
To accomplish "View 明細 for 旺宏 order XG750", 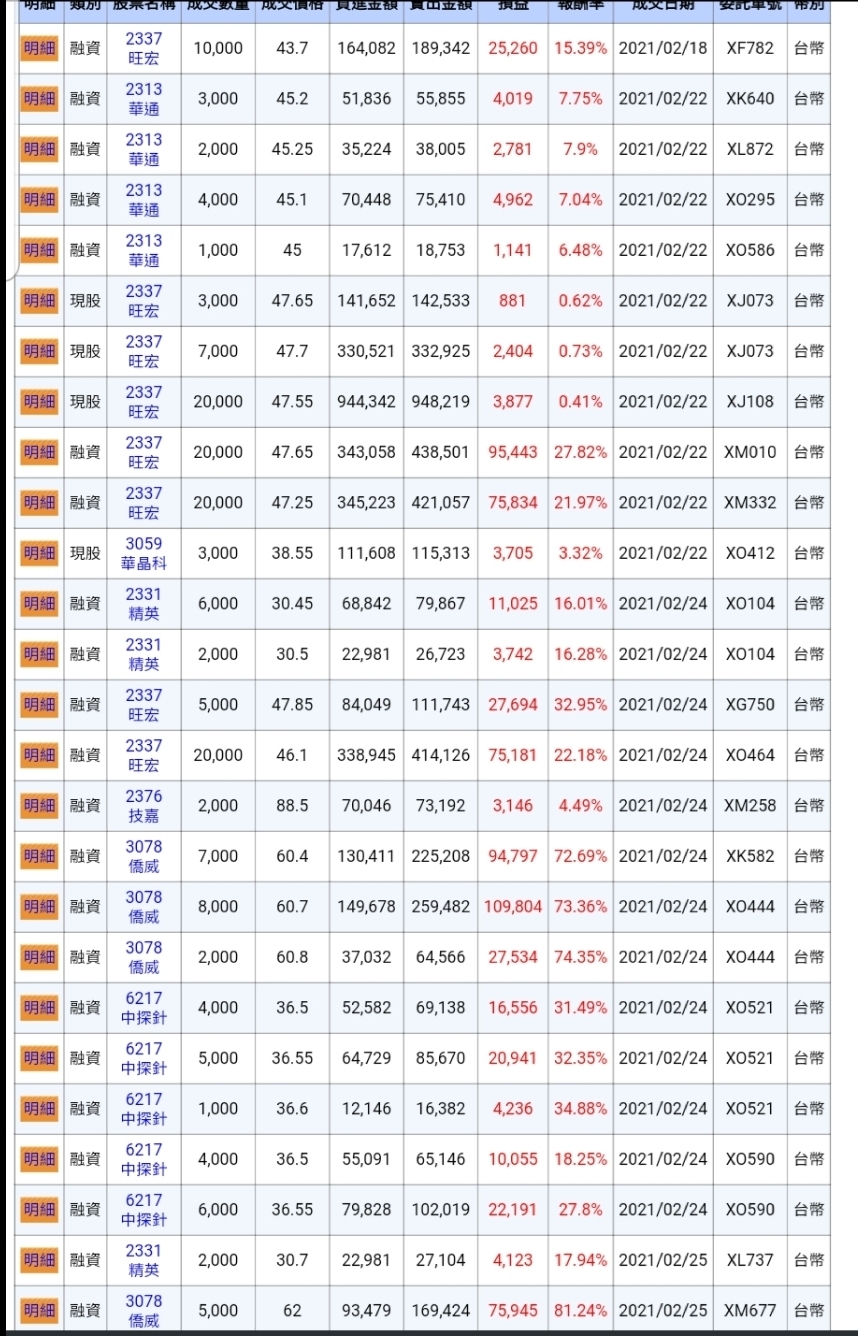I will pyautogui.click(x=39, y=704).
